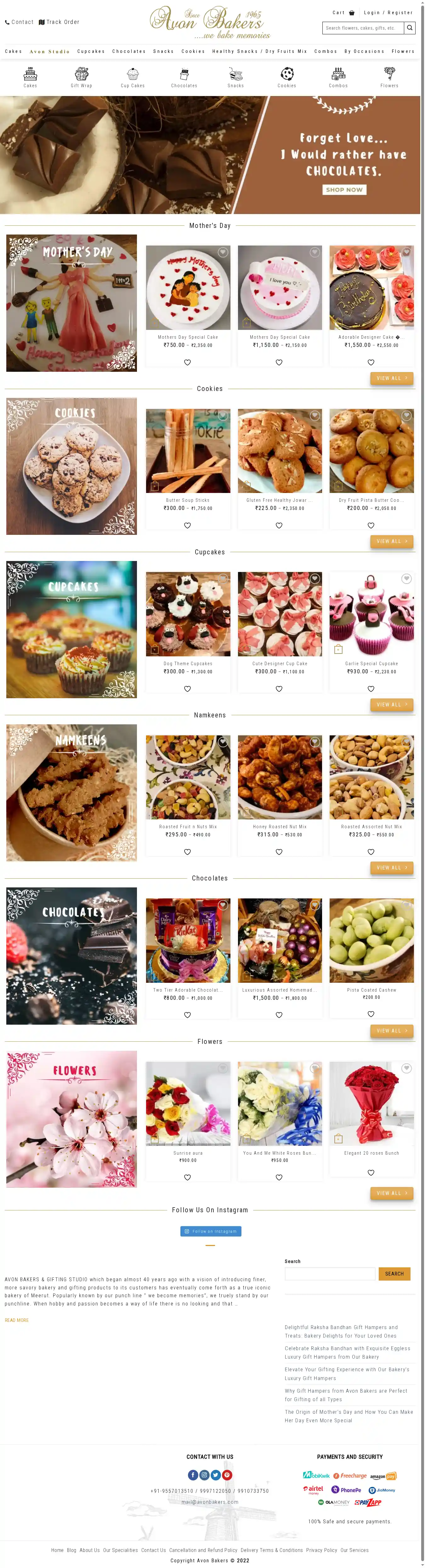Tap Follow on Instagram button
The image size is (425, 1568).
pos(211,1231)
